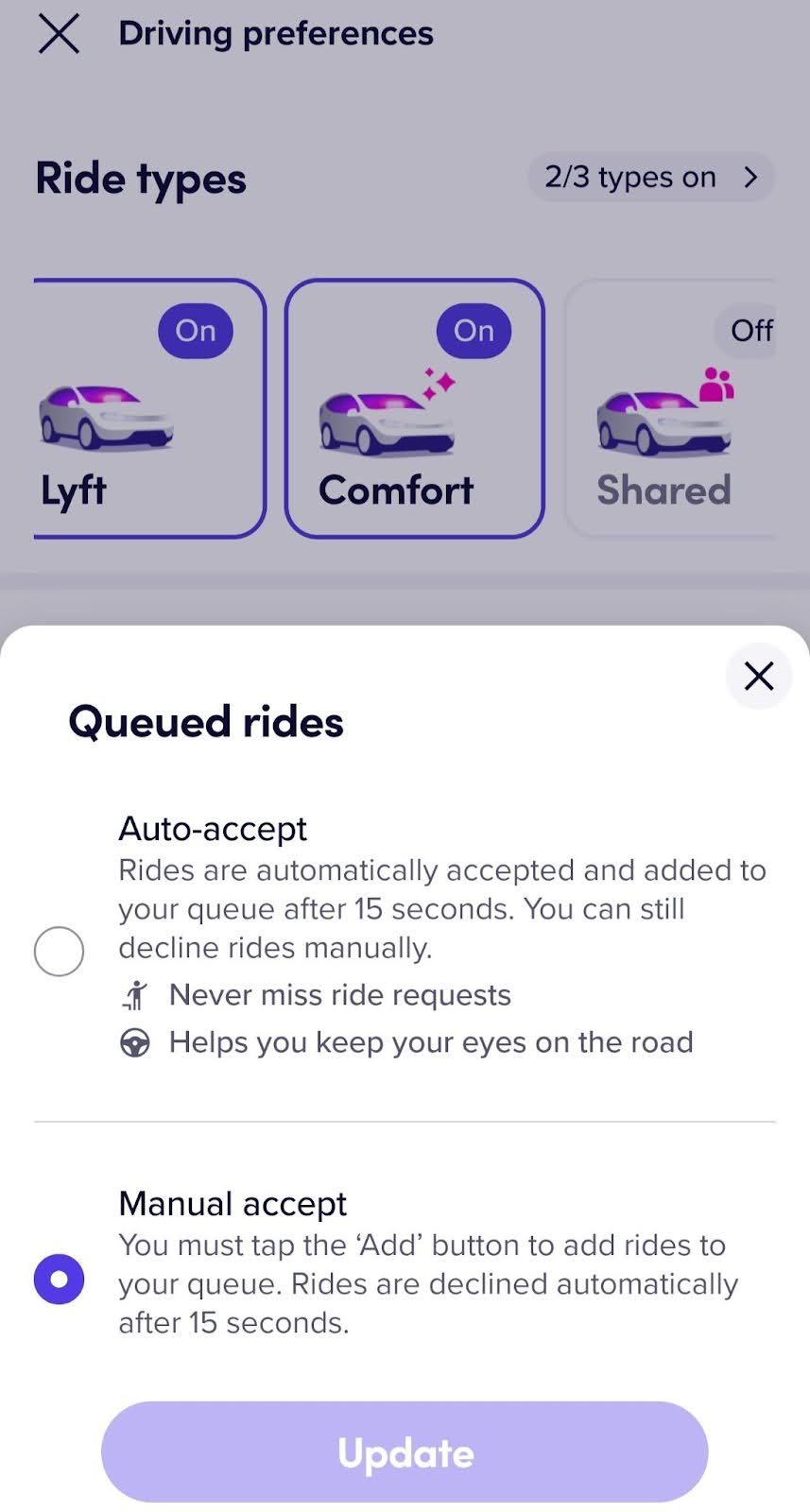Open the 2/3 types on list
The height and width of the screenshot is (1512, 810).
[x=650, y=178]
